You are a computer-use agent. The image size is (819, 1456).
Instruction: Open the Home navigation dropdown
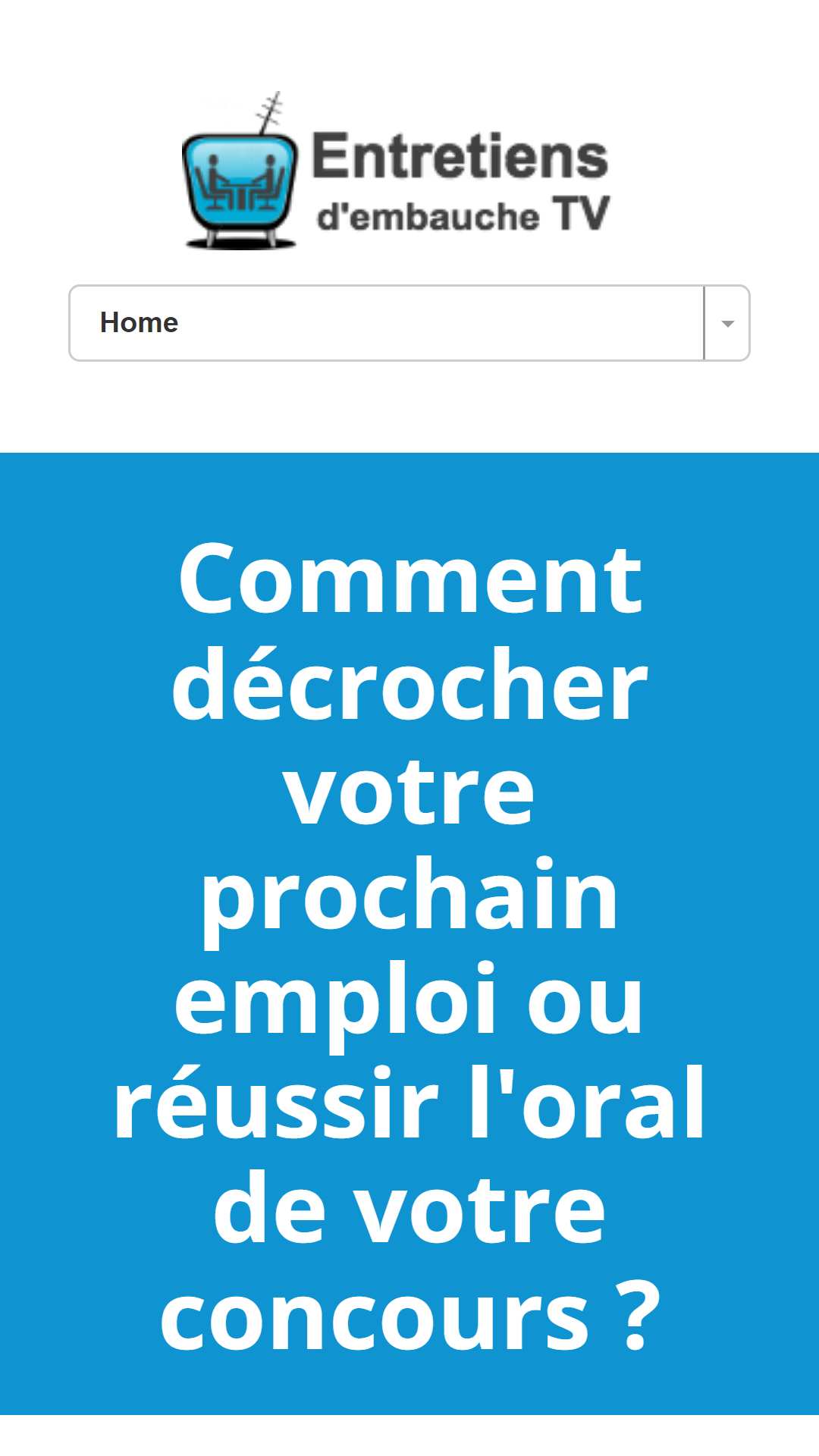click(409, 323)
